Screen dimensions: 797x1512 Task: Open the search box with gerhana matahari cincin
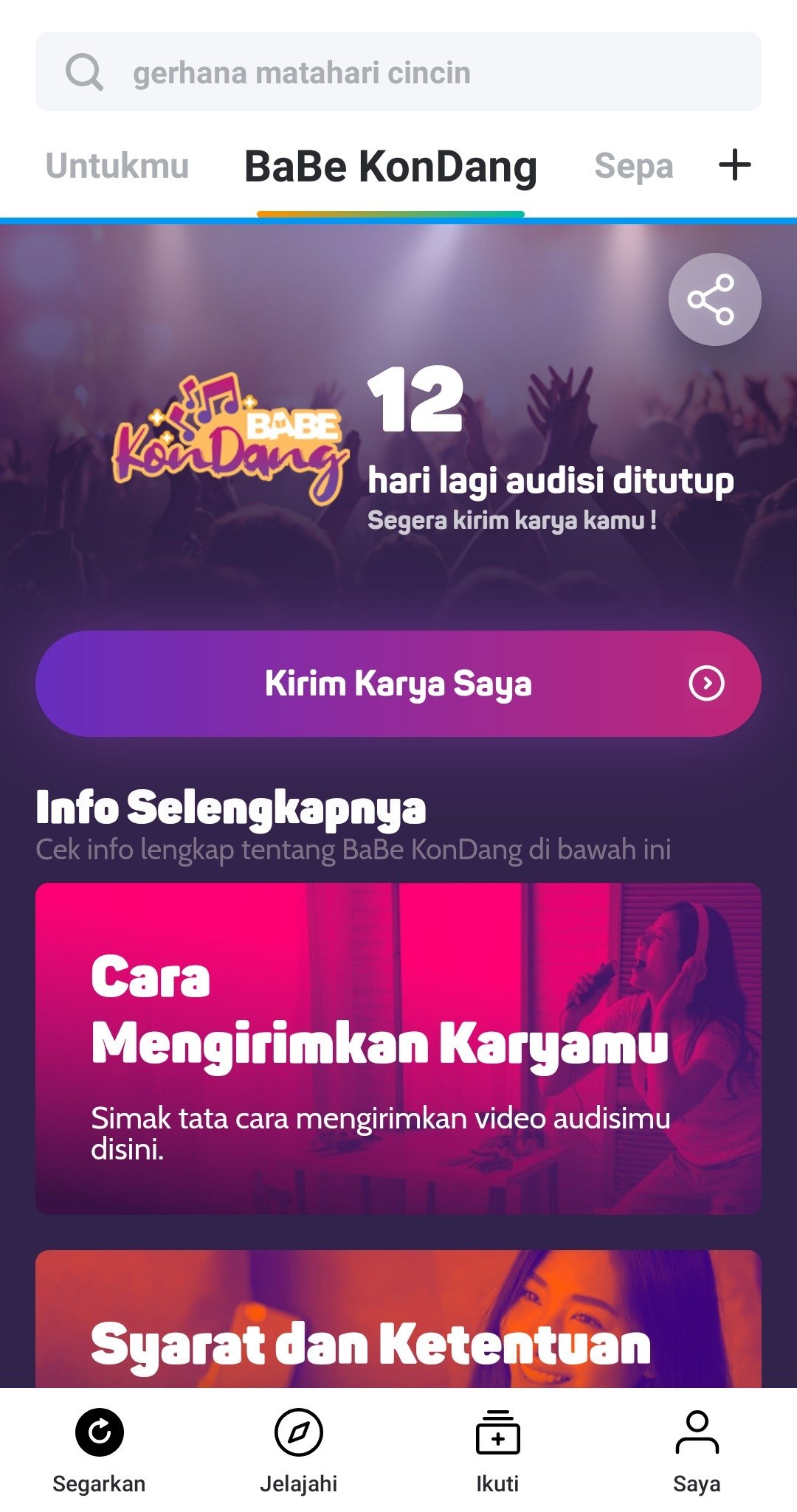pos(398,72)
